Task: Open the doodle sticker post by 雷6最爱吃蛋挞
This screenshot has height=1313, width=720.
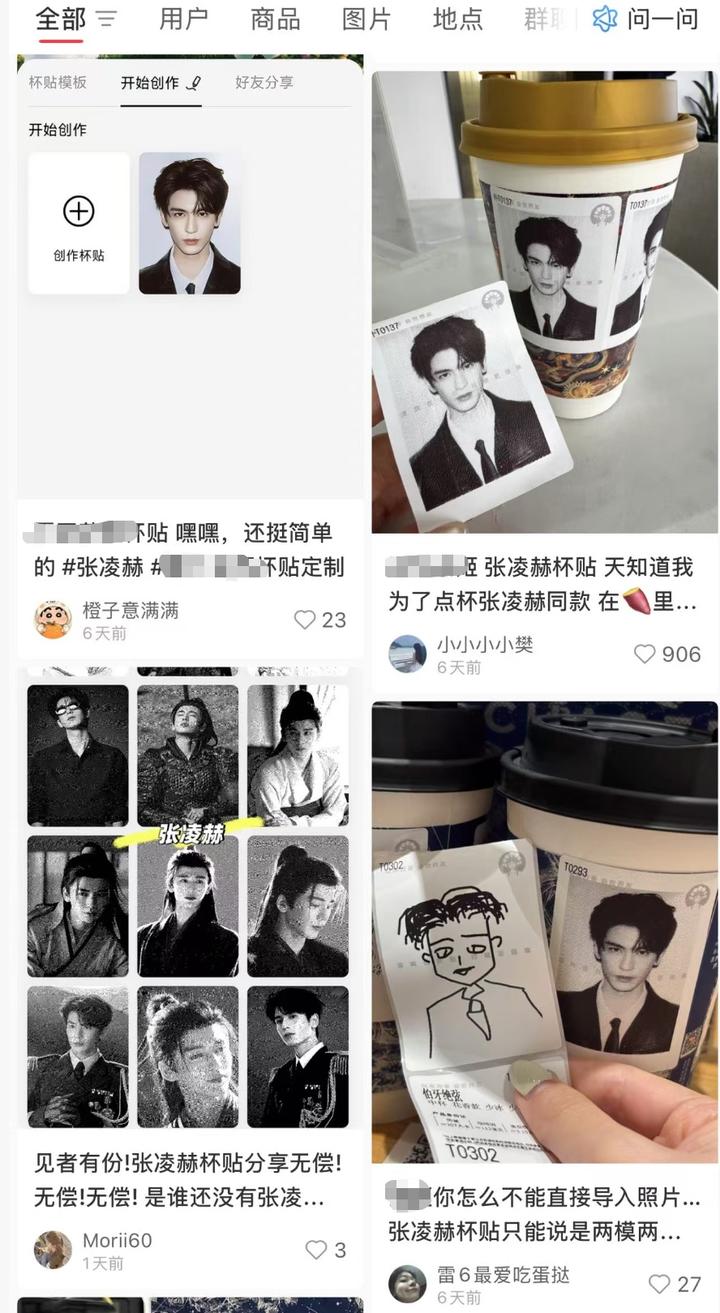Action: (x=545, y=930)
